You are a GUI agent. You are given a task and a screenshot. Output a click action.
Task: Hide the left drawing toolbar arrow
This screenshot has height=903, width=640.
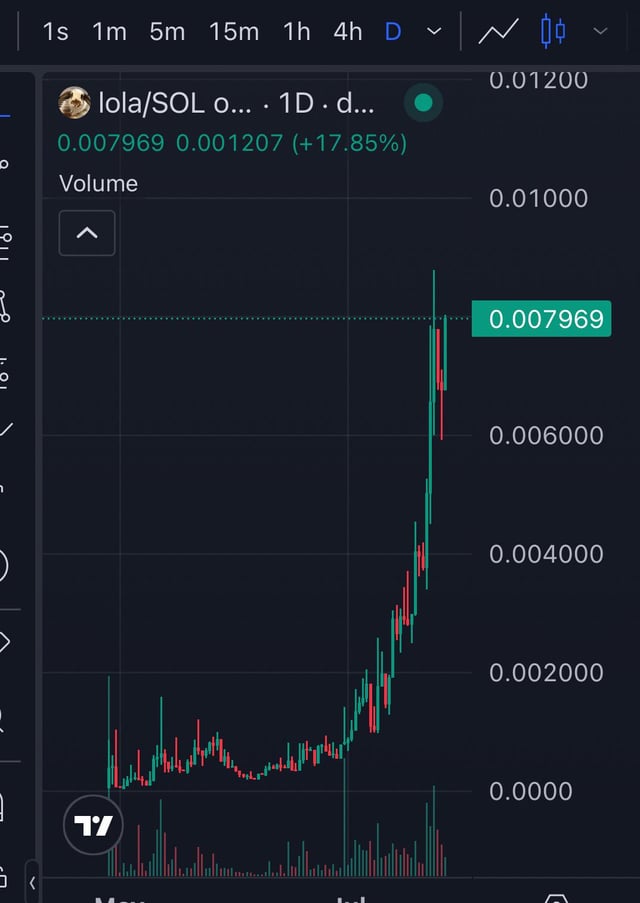point(32,882)
